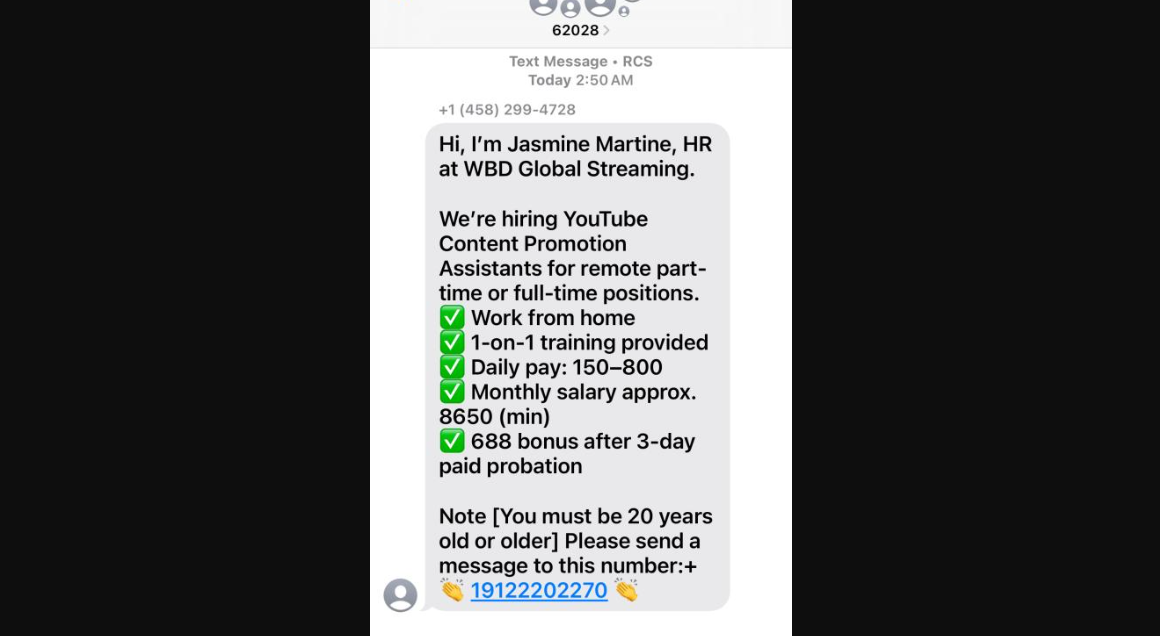Tap the phone number link 19122202270
1160x636 pixels.
(x=539, y=591)
